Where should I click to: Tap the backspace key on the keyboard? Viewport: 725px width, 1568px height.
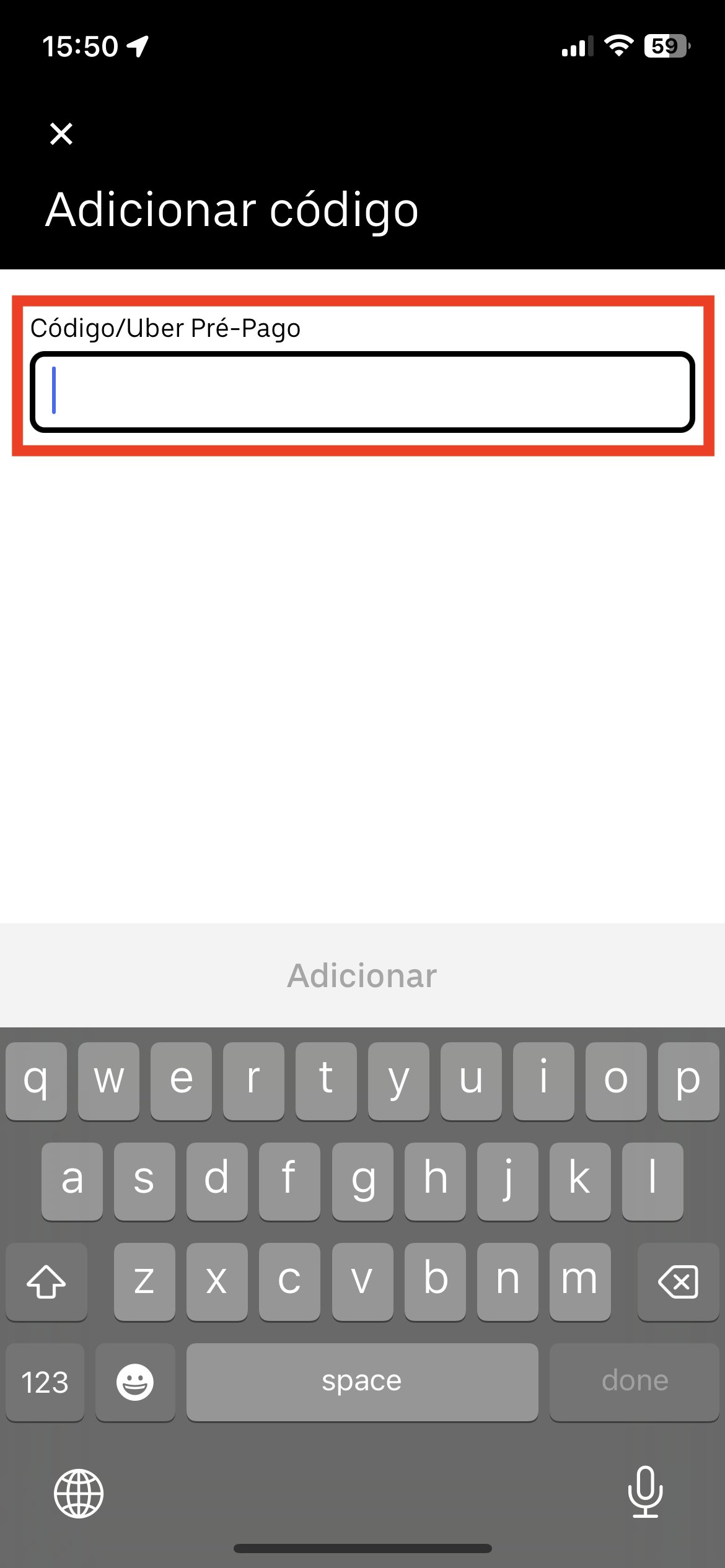(678, 1281)
